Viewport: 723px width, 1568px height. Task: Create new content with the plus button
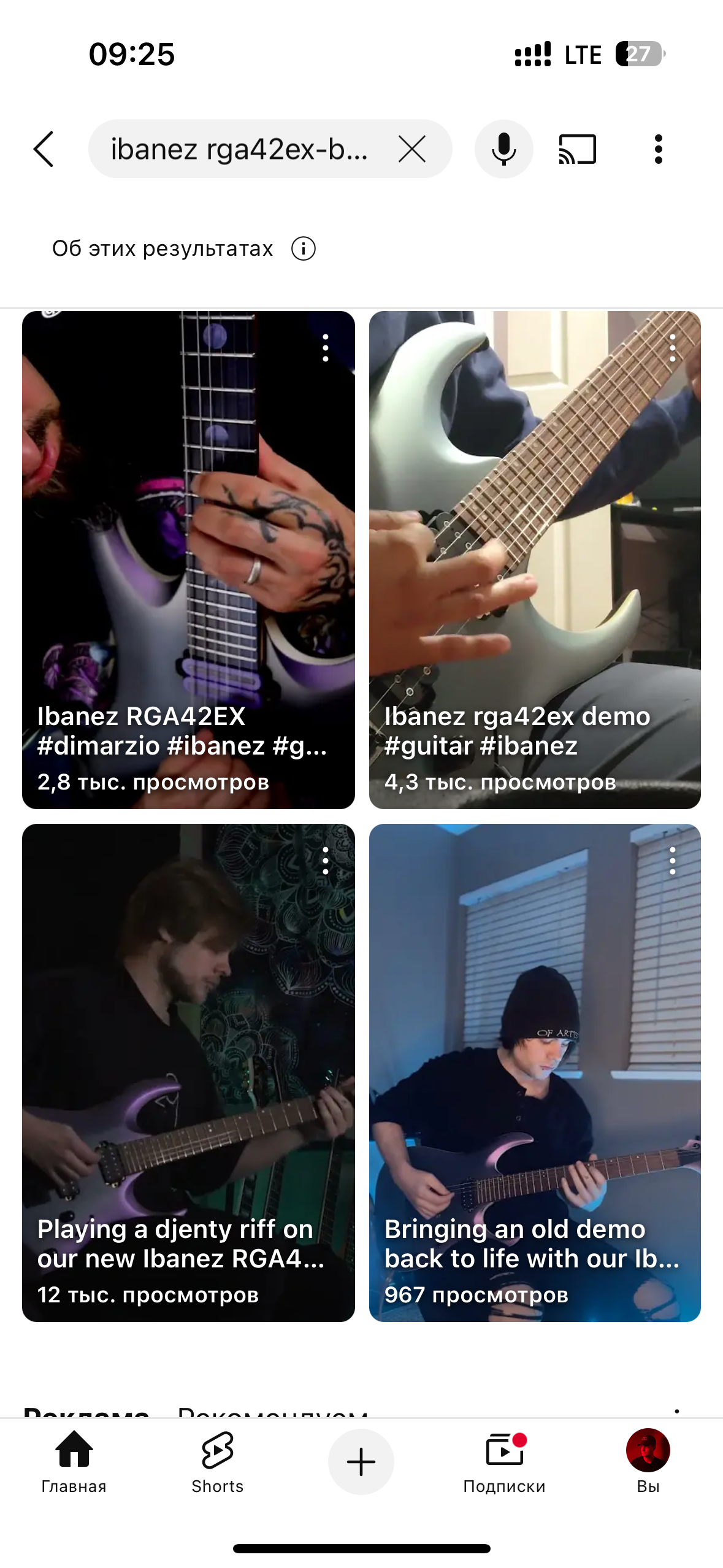pos(361,1461)
